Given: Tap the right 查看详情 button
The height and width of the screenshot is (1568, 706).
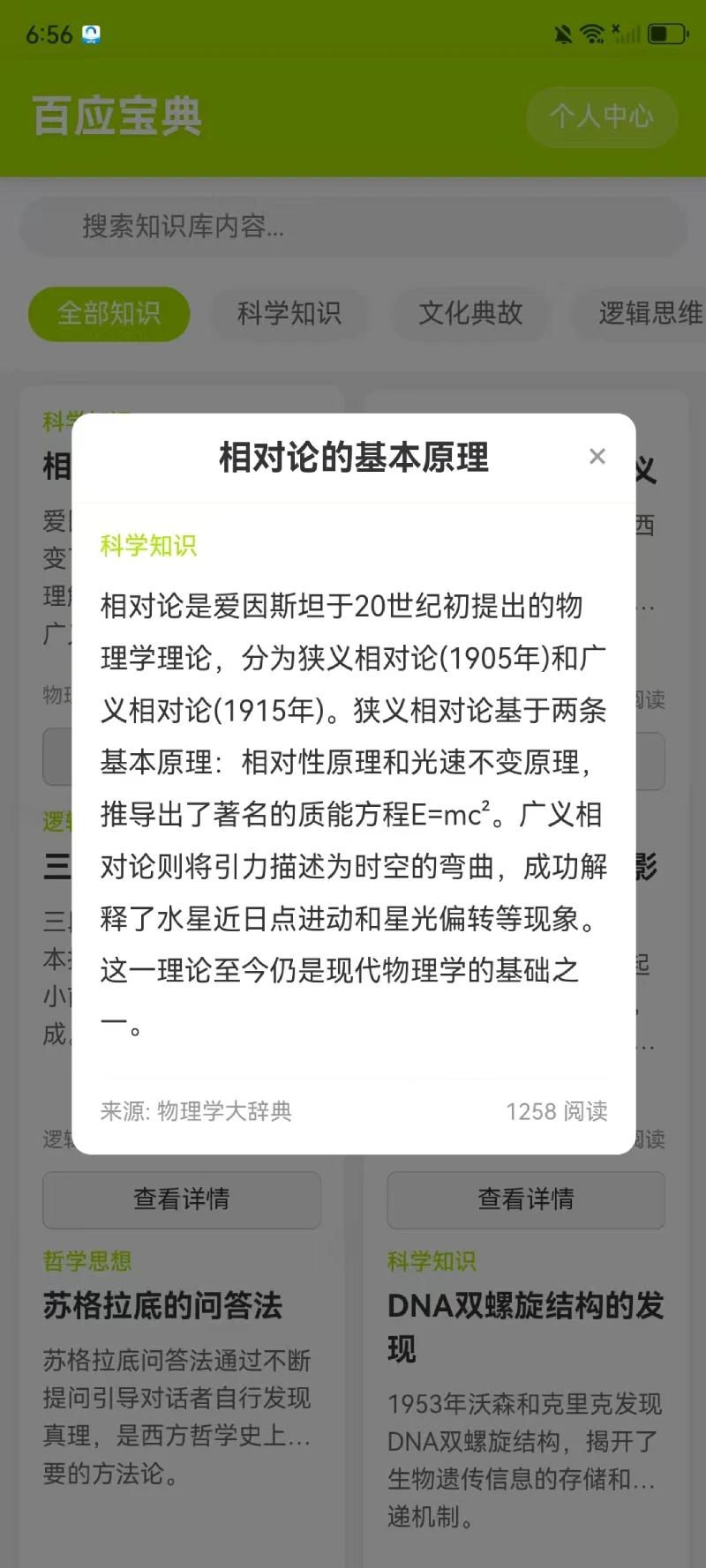Looking at the screenshot, I should point(525,1199).
